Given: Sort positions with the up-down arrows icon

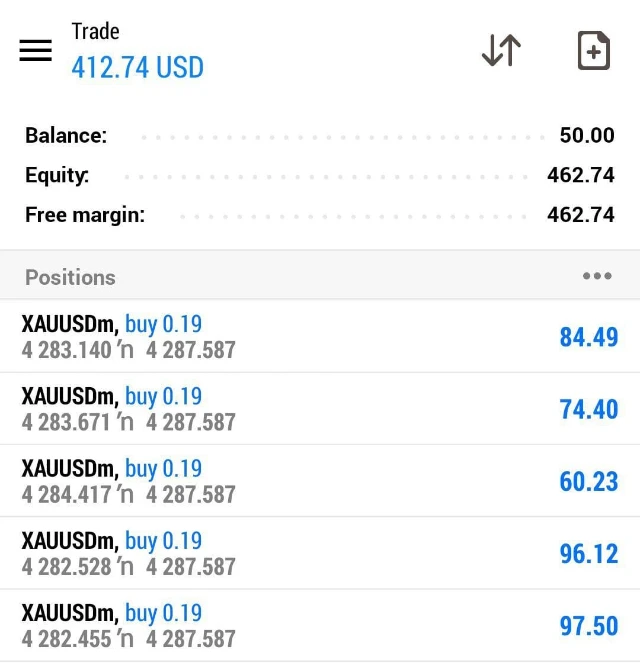Looking at the screenshot, I should [x=501, y=50].
